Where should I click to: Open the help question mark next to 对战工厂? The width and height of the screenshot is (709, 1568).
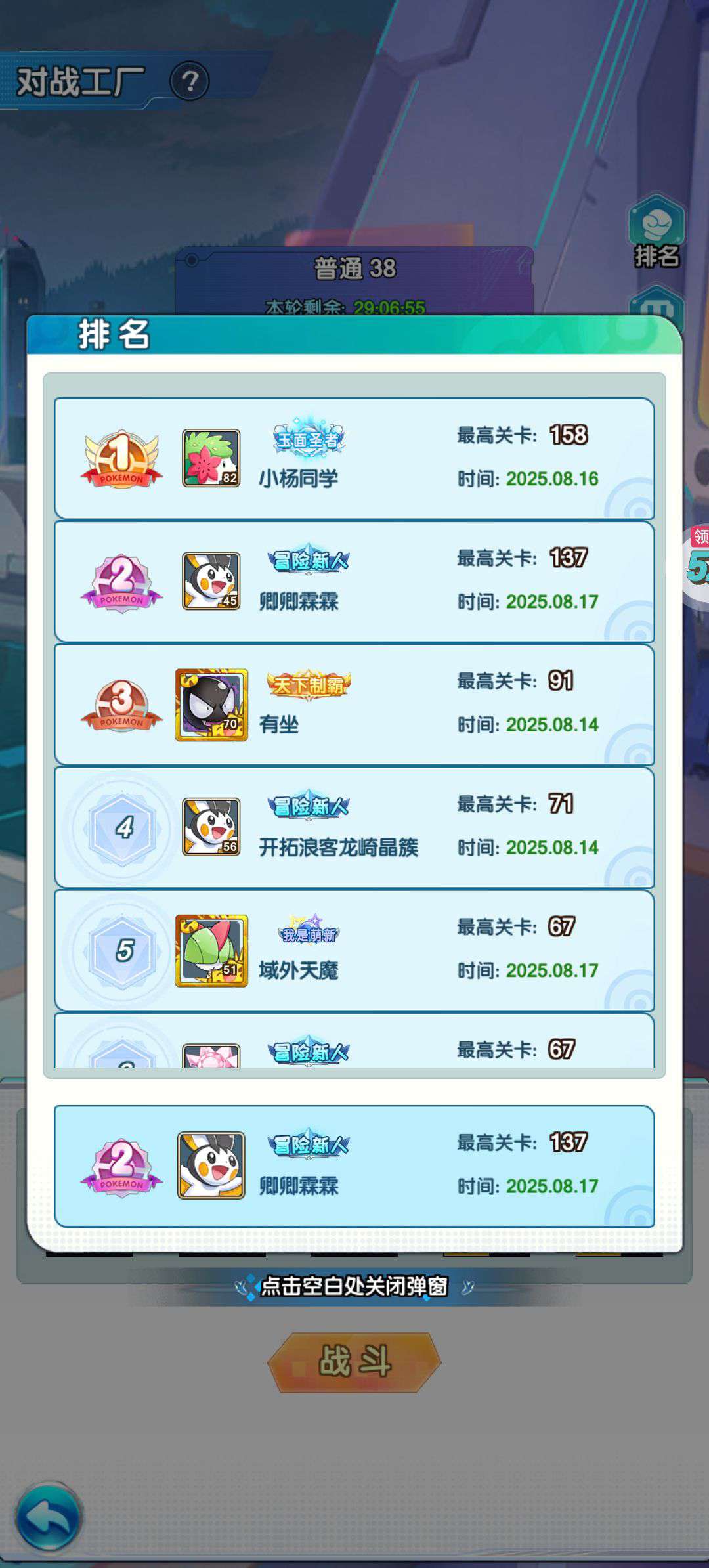[x=190, y=81]
